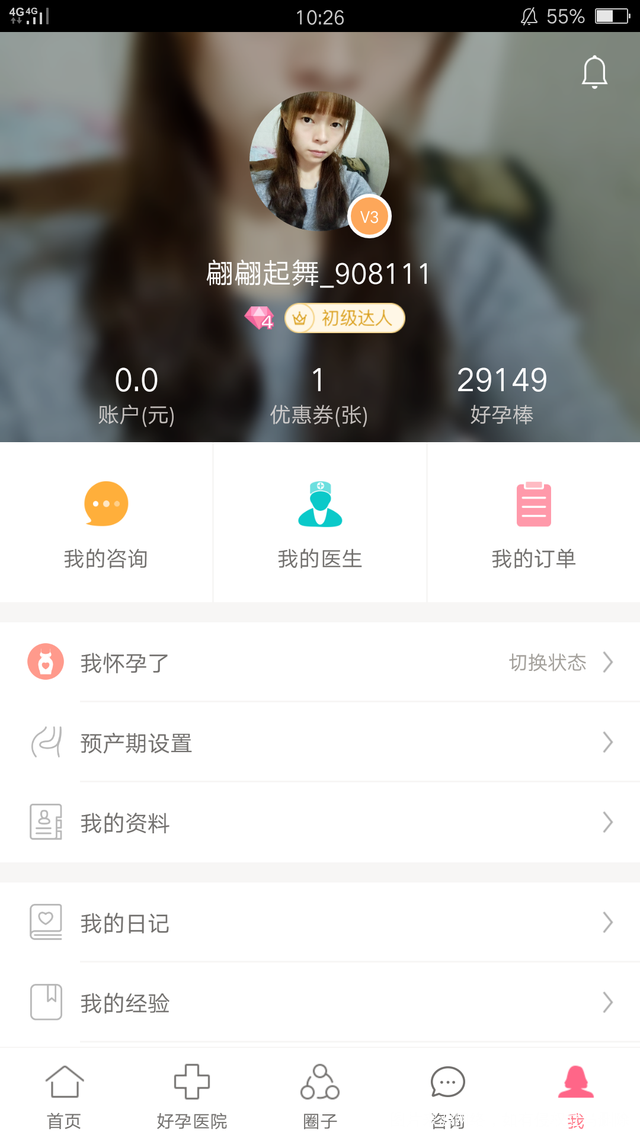
Task: Open 我的资料 profile info
Action: pyautogui.click(x=320, y=823)
